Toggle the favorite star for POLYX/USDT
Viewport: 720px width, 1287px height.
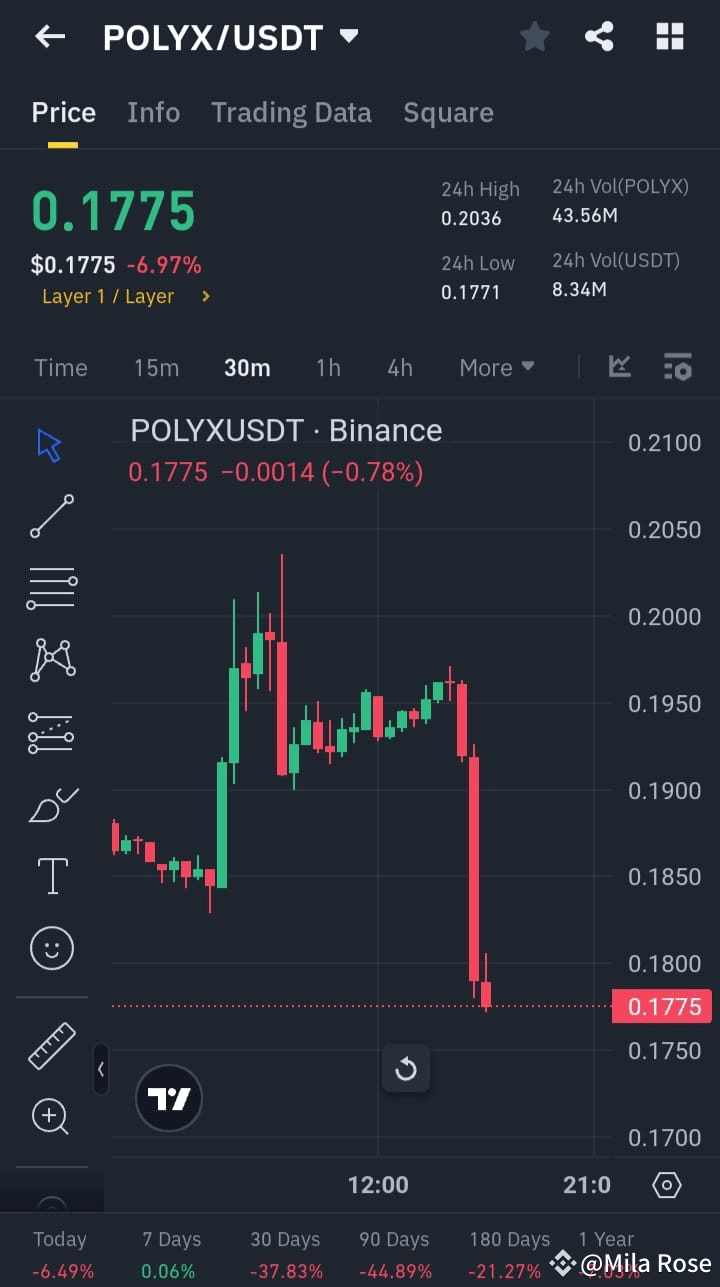[534, 36]
